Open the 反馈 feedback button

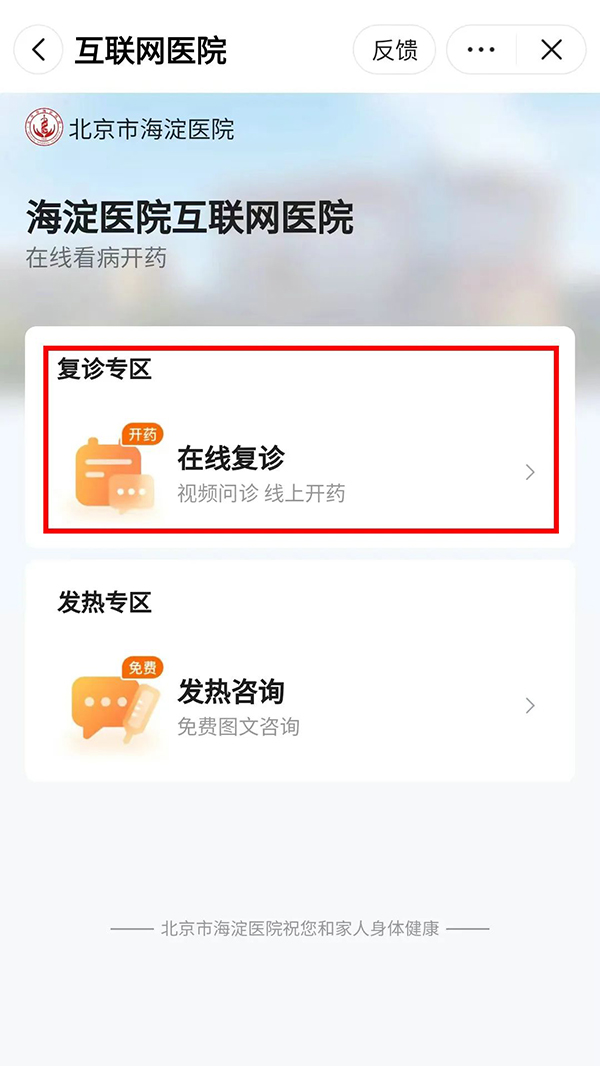click(x=394, y=50)
